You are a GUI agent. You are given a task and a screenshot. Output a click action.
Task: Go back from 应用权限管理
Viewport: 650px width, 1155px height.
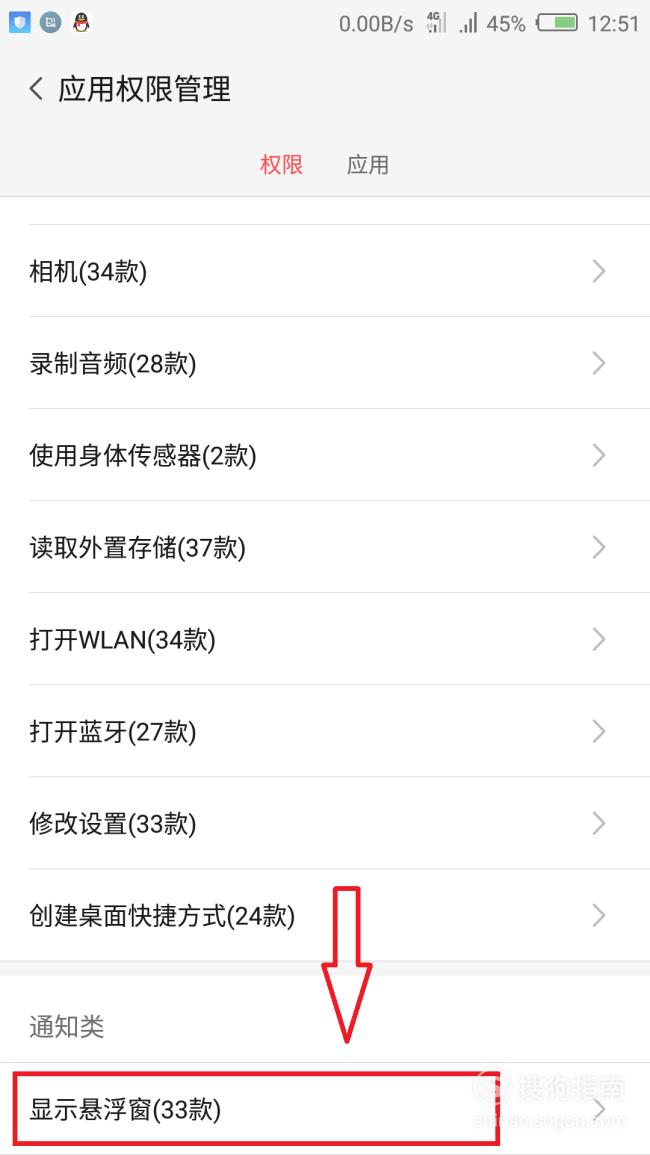[x=35, y=89]
